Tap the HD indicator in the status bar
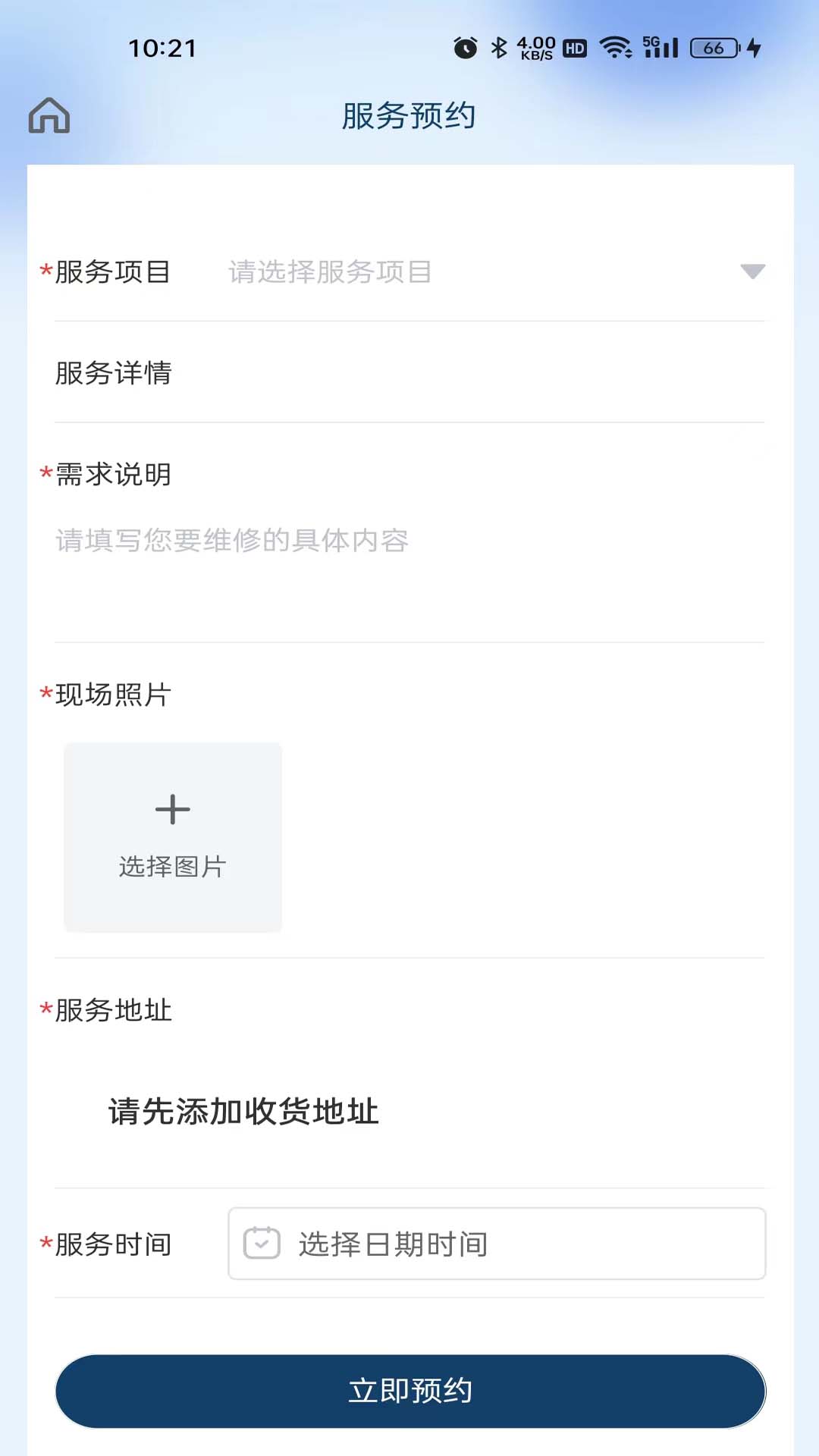The image size is (819, 1456). point(573,47)
